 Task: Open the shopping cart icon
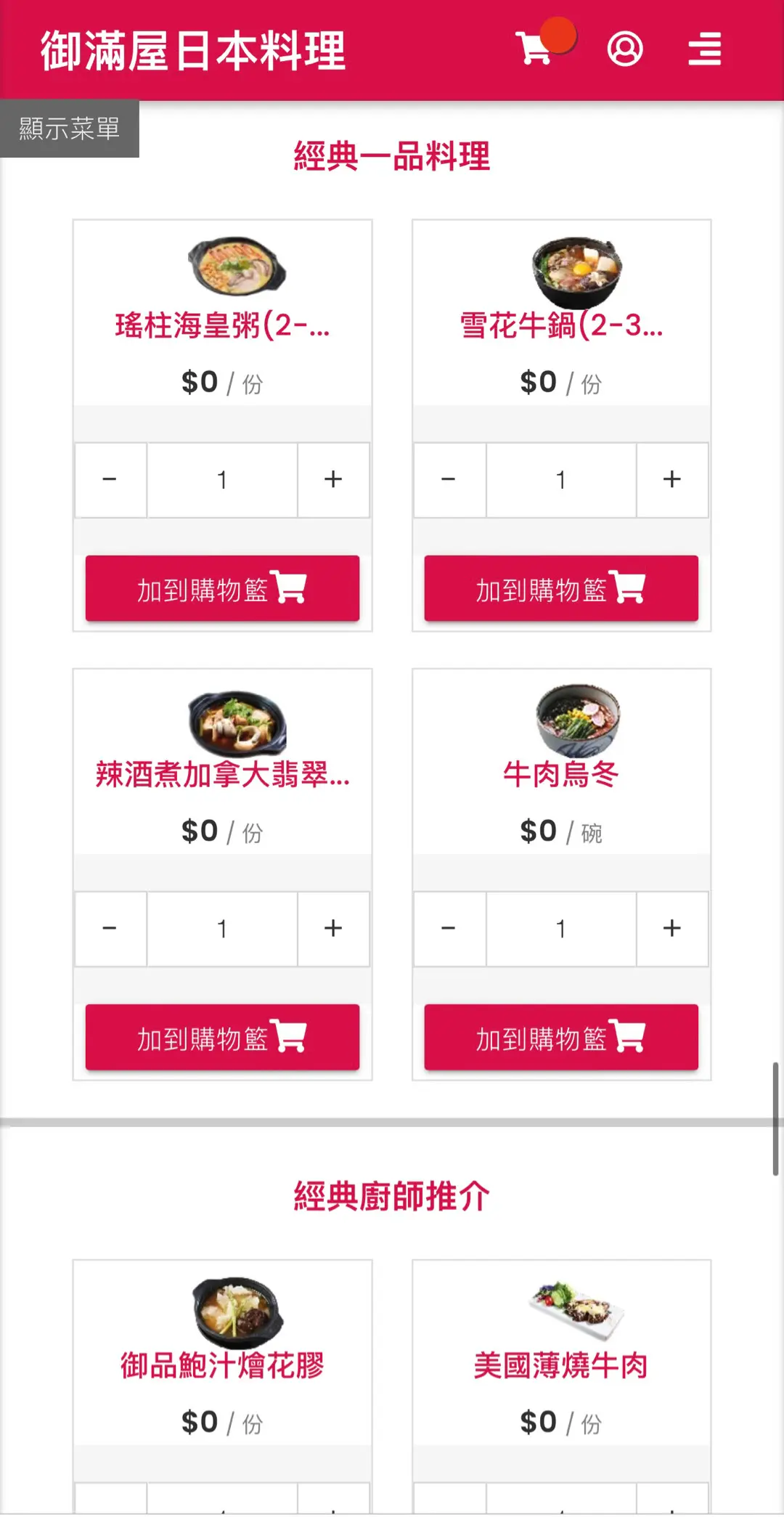(535, 49)
